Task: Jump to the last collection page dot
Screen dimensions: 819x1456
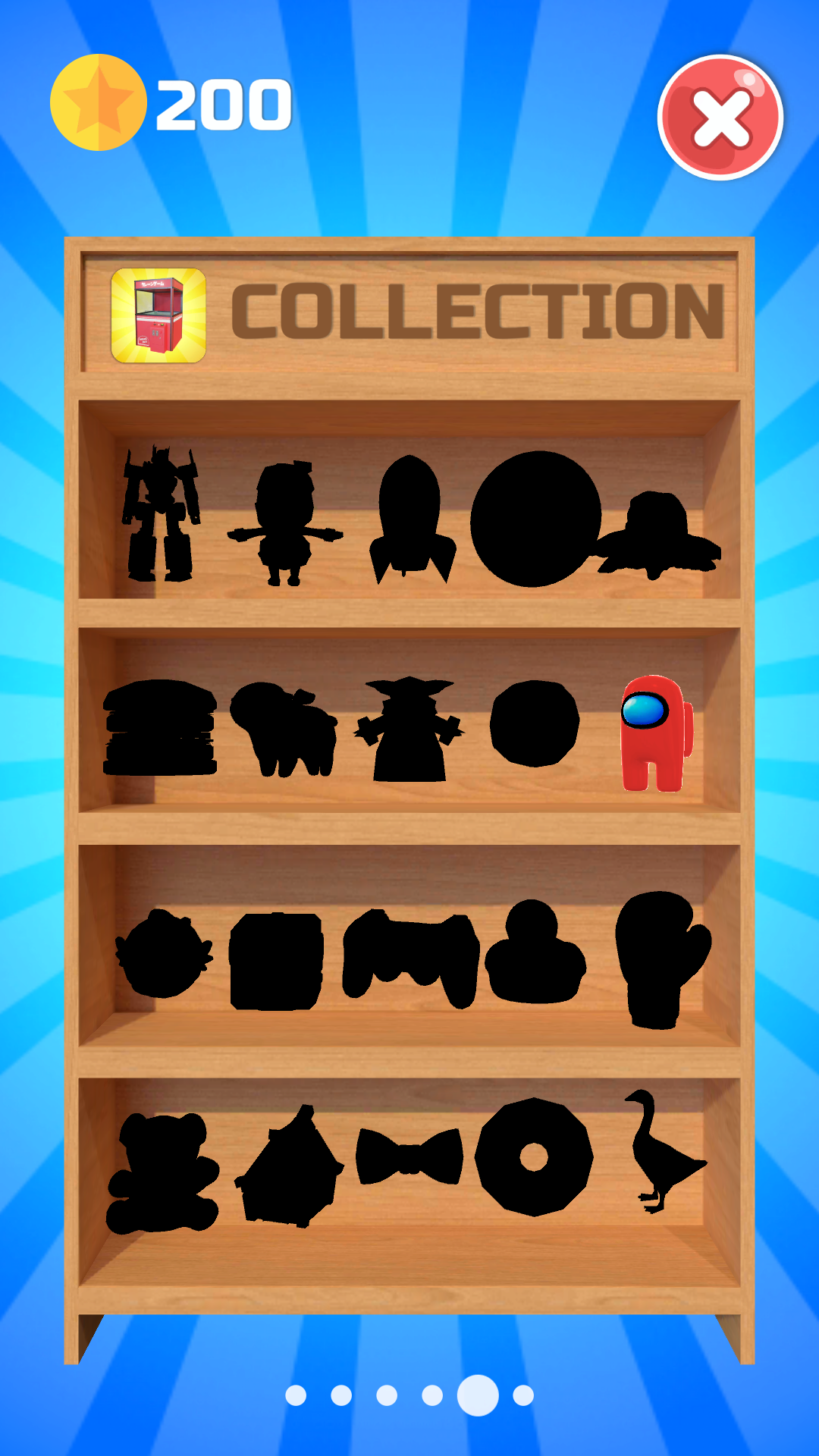Action: (x=523, y=1395)
